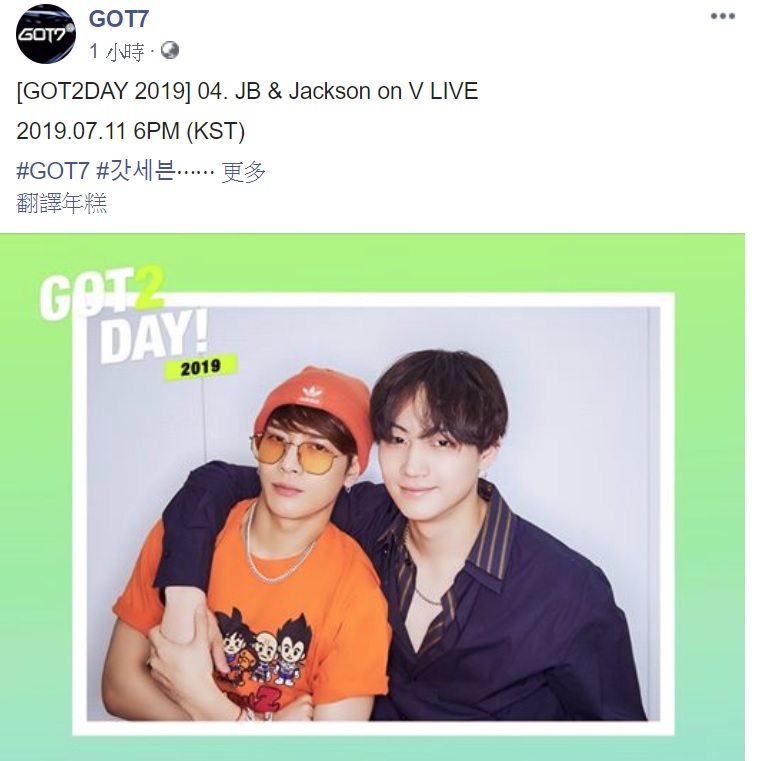765x761 pixels.
Task: Tap the 翻譯年糕 translation link
Action: coord(62,203)
